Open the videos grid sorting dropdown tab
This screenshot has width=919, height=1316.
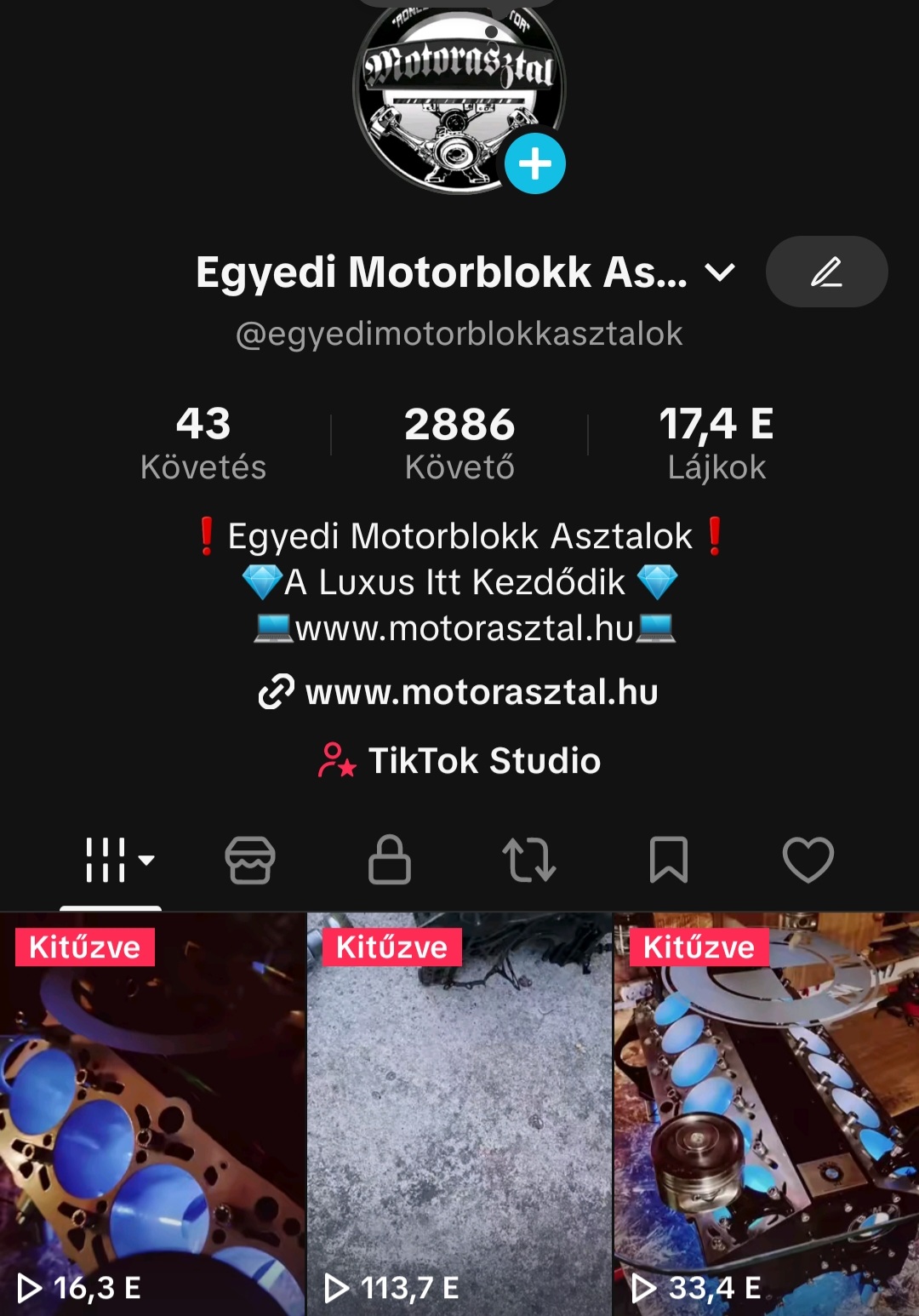coord(118,860)
